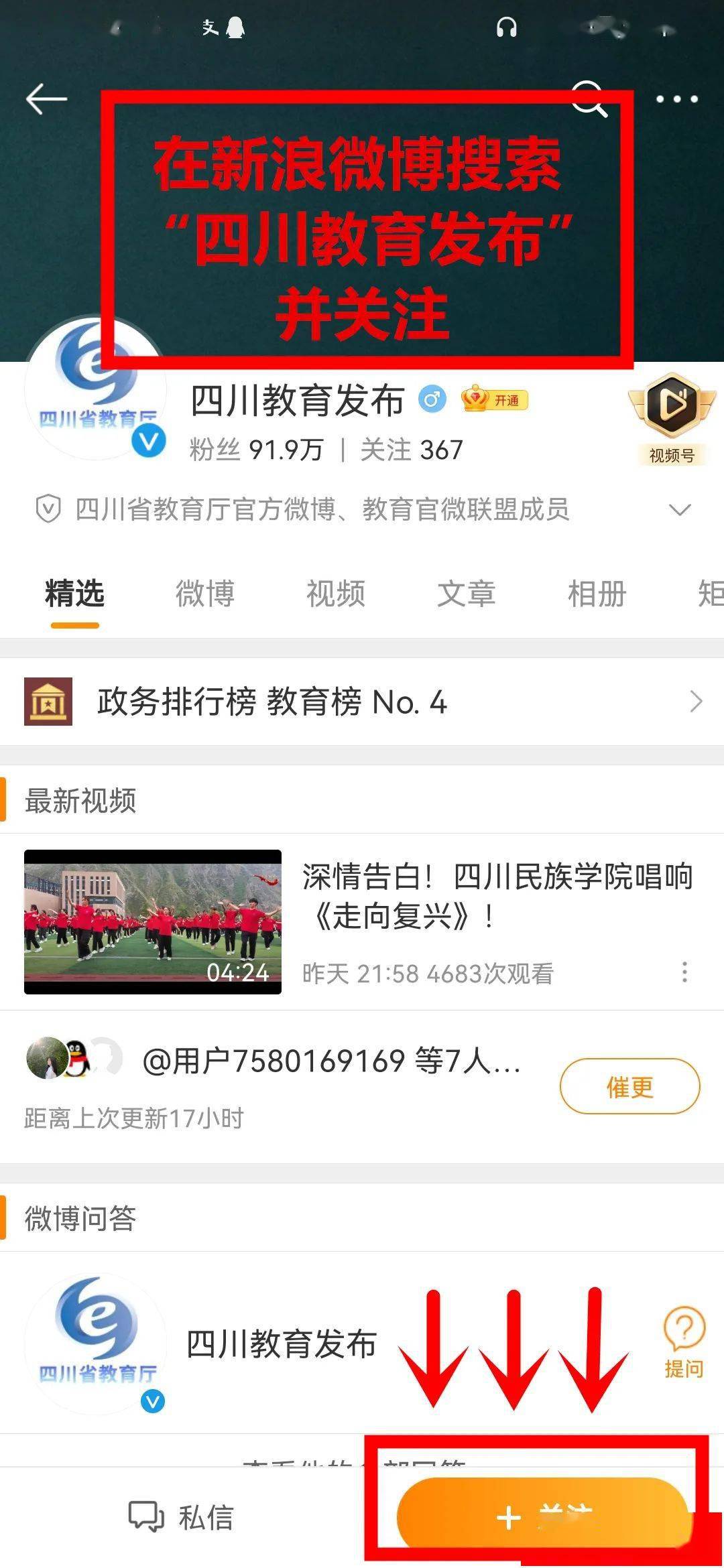Tap the 催更 button

click(x=629, y=1086)
